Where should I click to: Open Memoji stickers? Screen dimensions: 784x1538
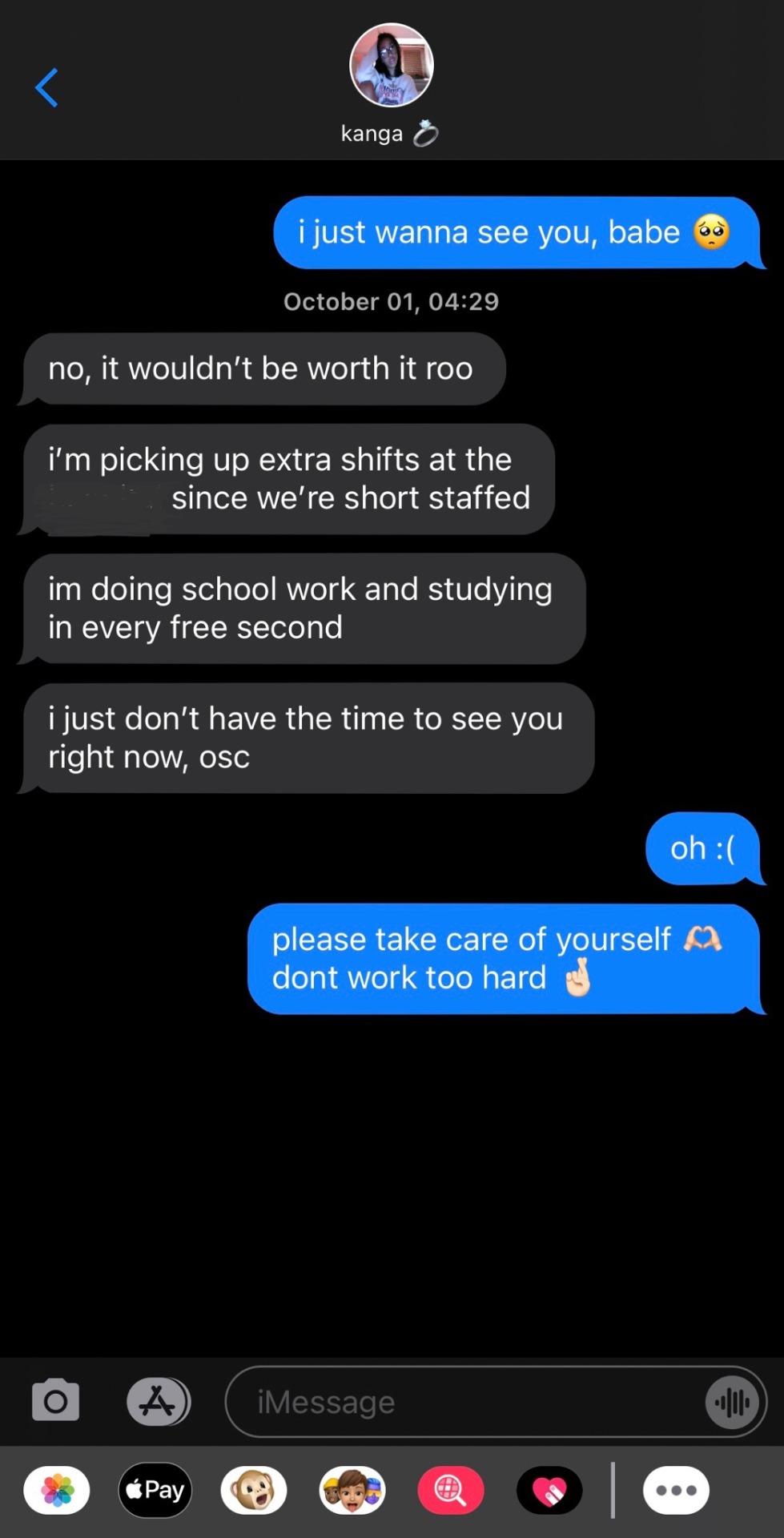coord(352,1491)
